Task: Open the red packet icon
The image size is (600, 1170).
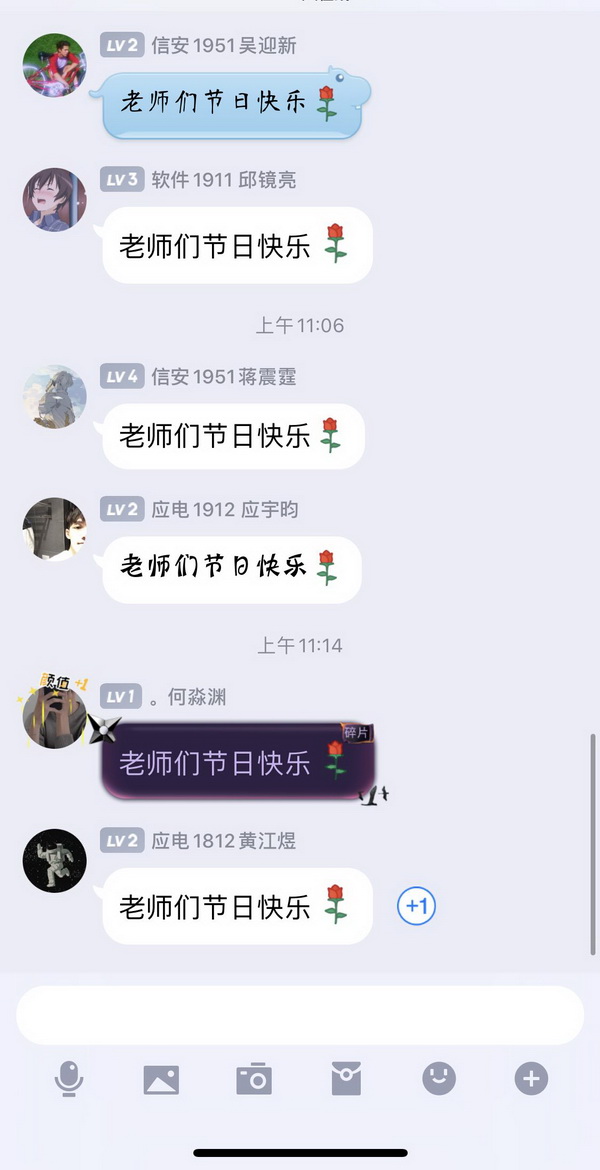Action: [346, 1079]
